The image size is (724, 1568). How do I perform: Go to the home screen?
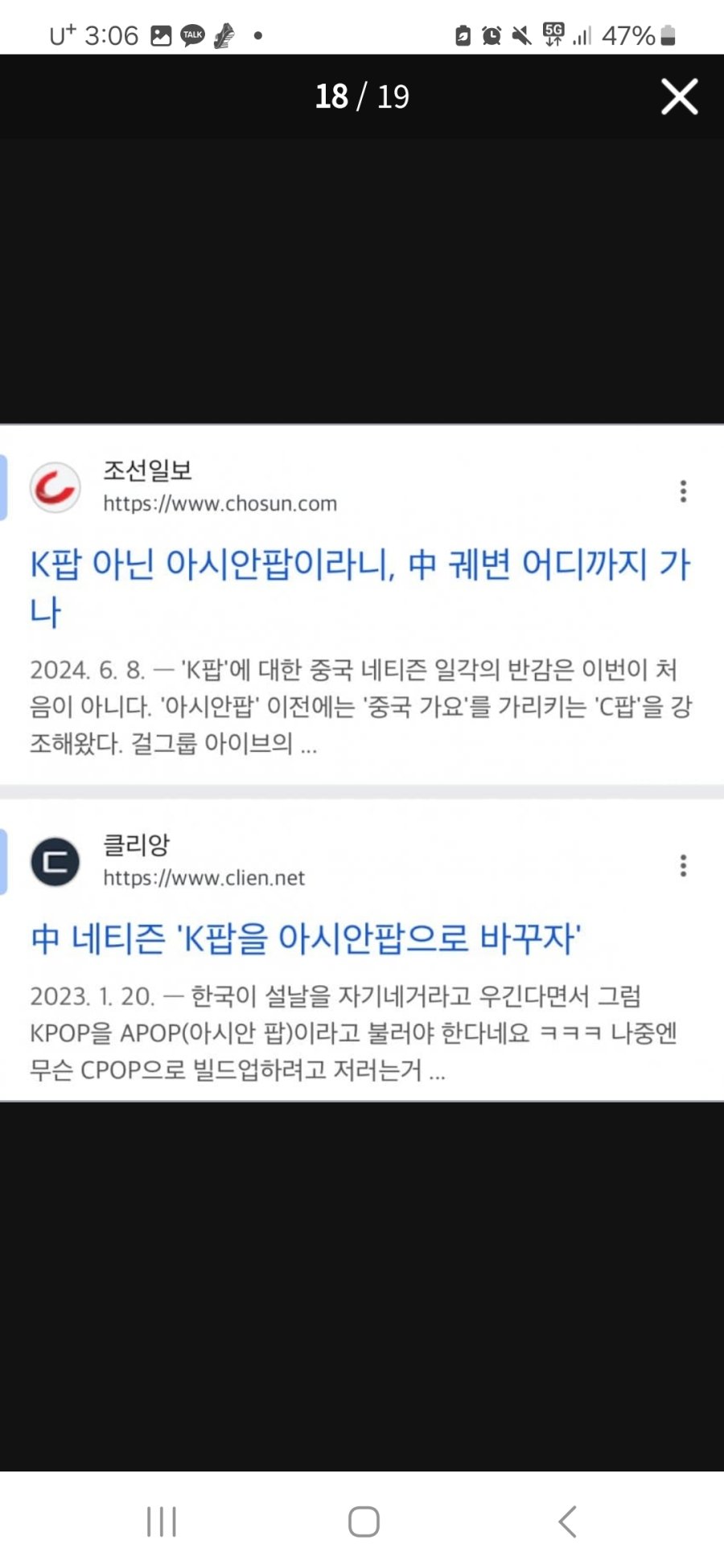364,1521
